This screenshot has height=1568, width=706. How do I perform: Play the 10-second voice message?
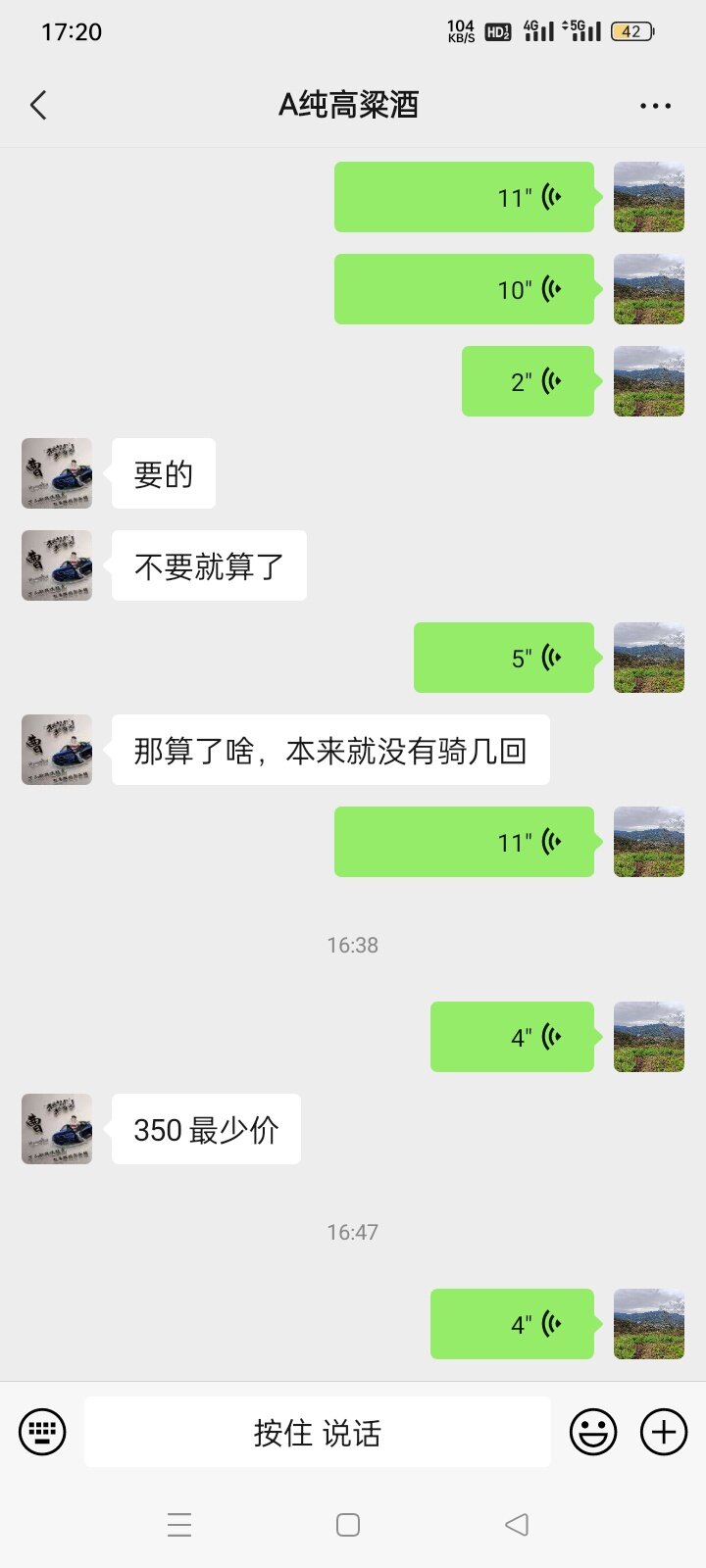pyautogui.click(x=464, y=289)
